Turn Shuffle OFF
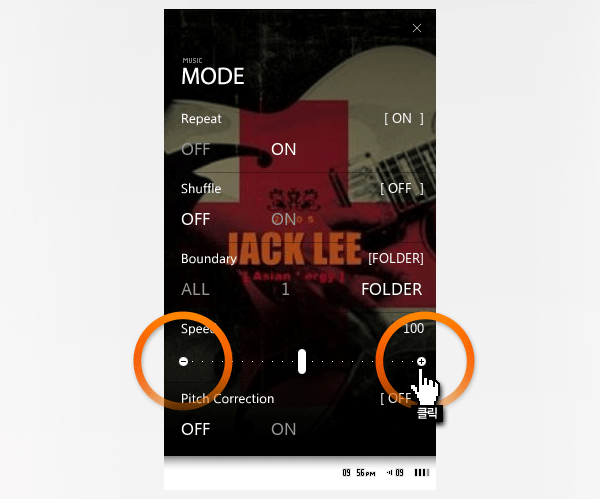Screen dimensions: 600x499 [195, 219]
